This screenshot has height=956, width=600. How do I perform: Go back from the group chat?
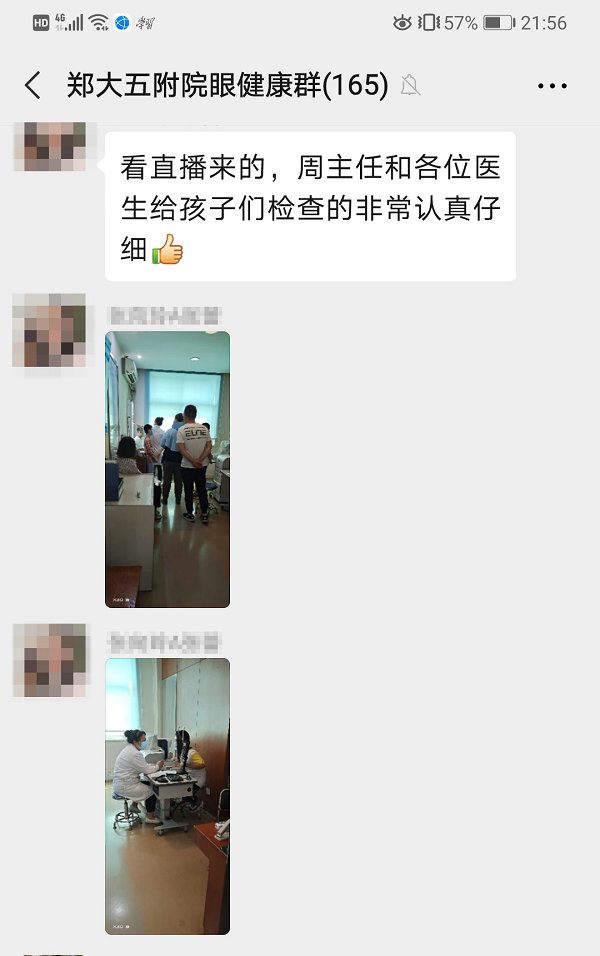tap(33, 86)
